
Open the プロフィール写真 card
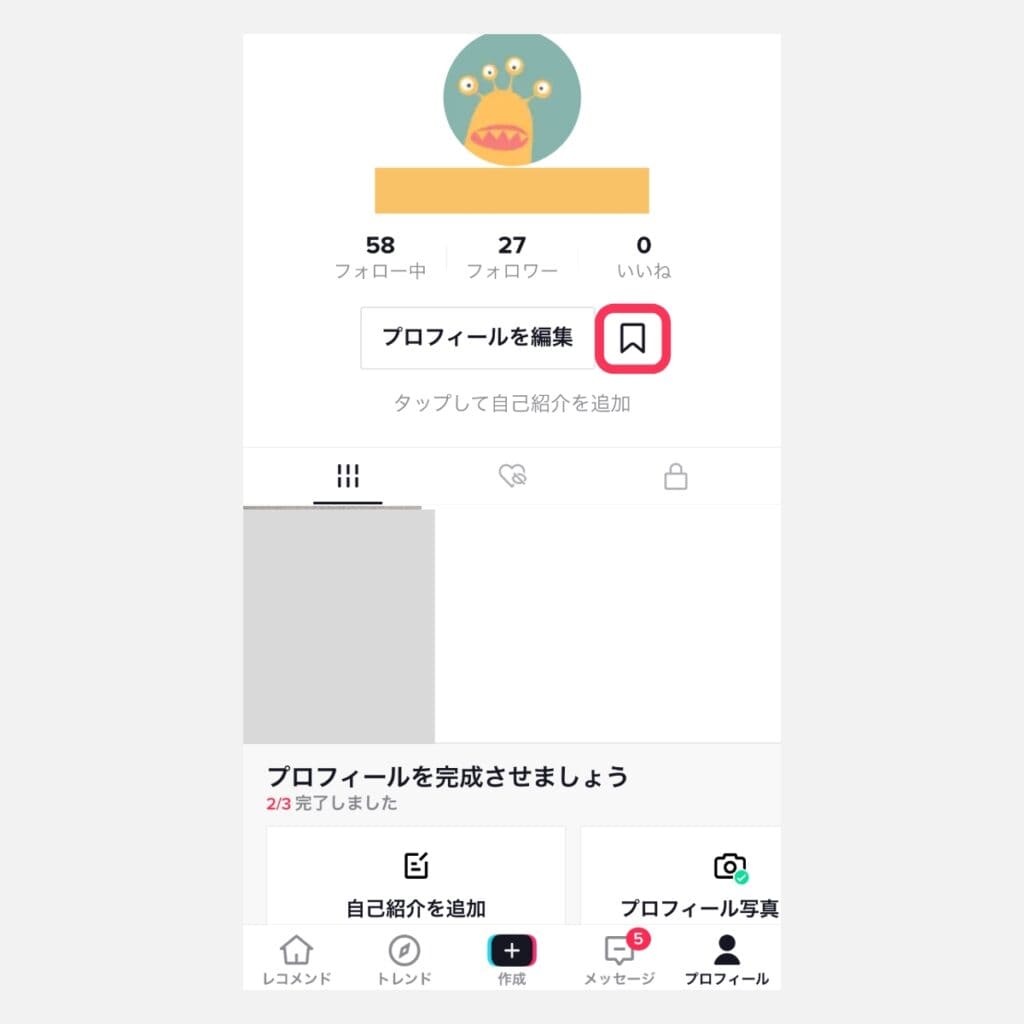click(700, 880)
